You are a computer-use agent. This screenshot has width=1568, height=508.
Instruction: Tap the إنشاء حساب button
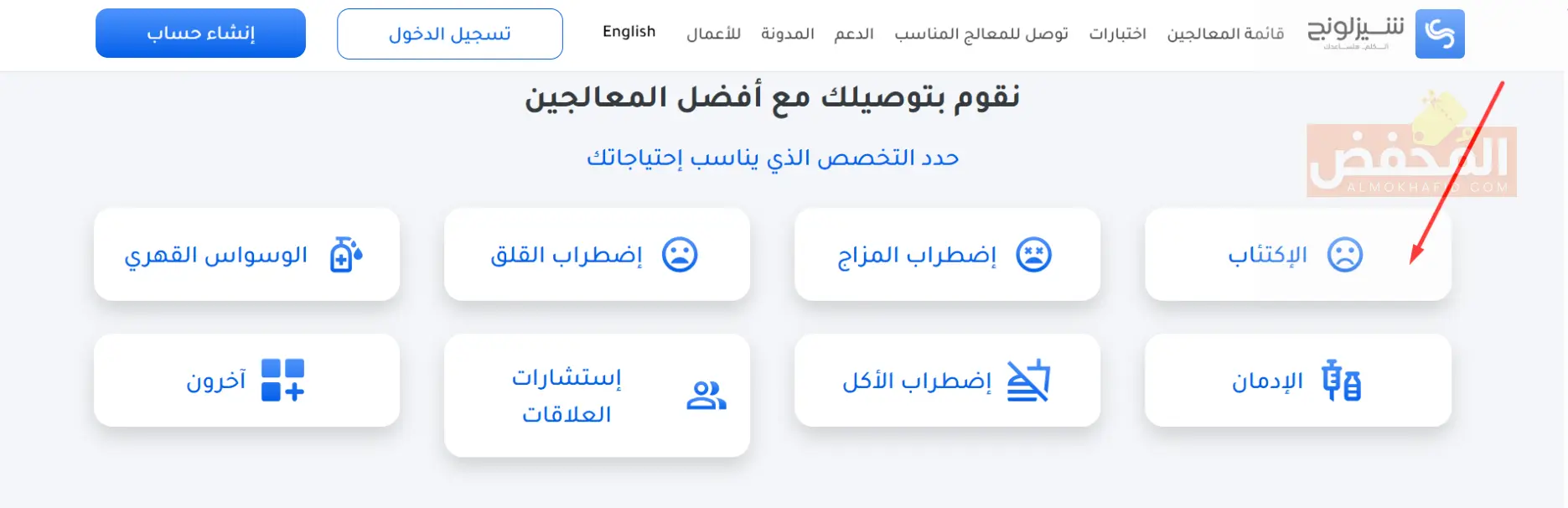[200, 34]
